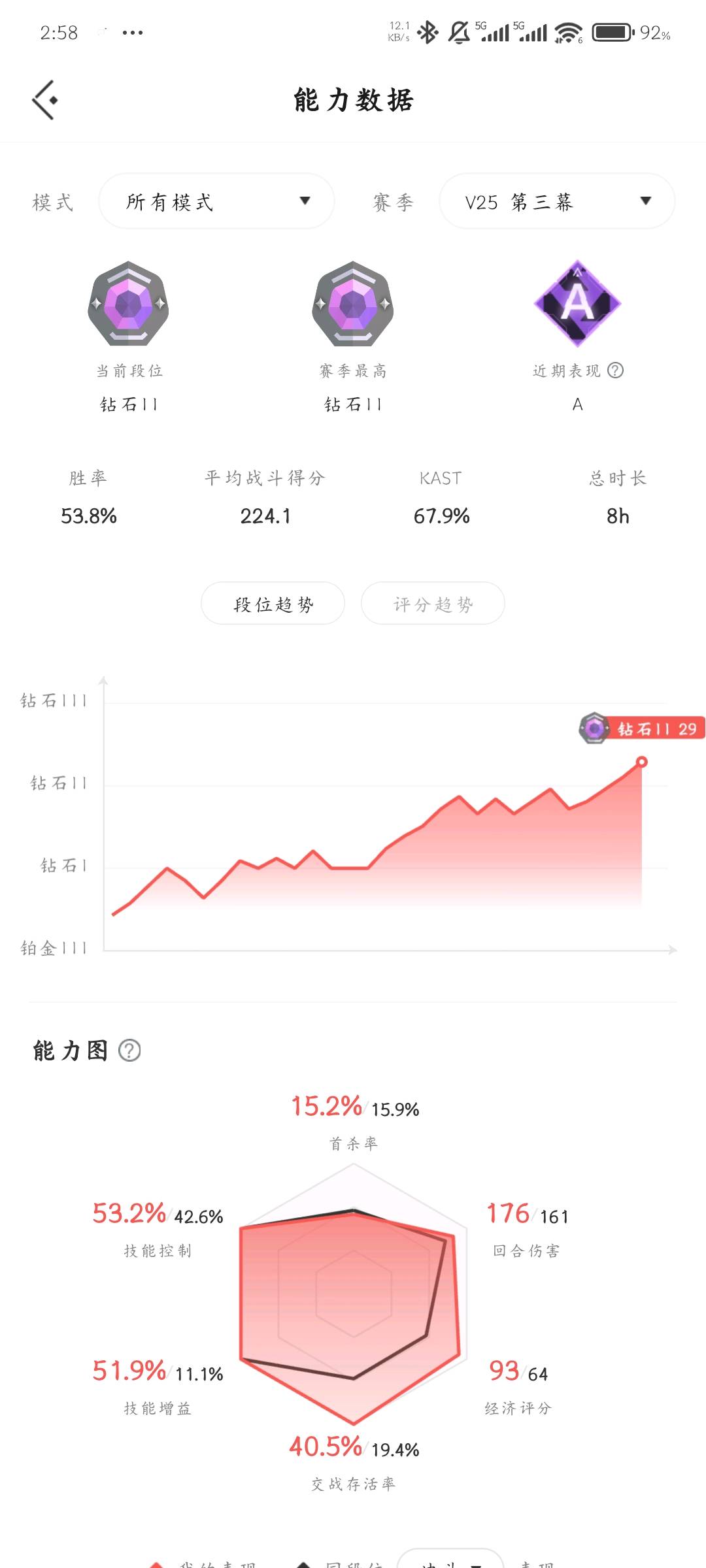This screenshot has width=706, height=1568.
Task: Switch to 段位趋势 chart
Action: 273,604
